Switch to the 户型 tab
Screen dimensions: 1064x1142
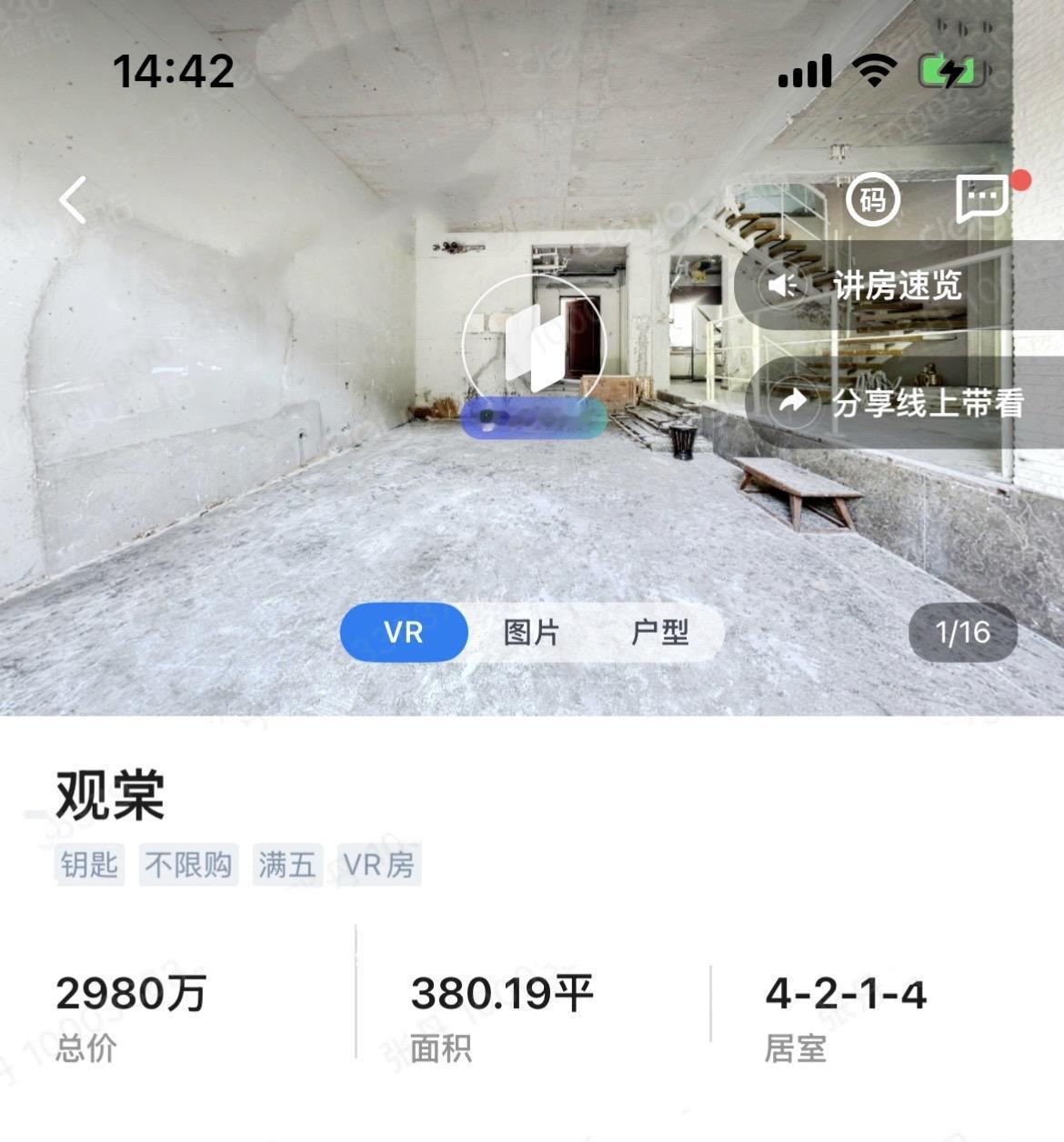coord(659,632)
